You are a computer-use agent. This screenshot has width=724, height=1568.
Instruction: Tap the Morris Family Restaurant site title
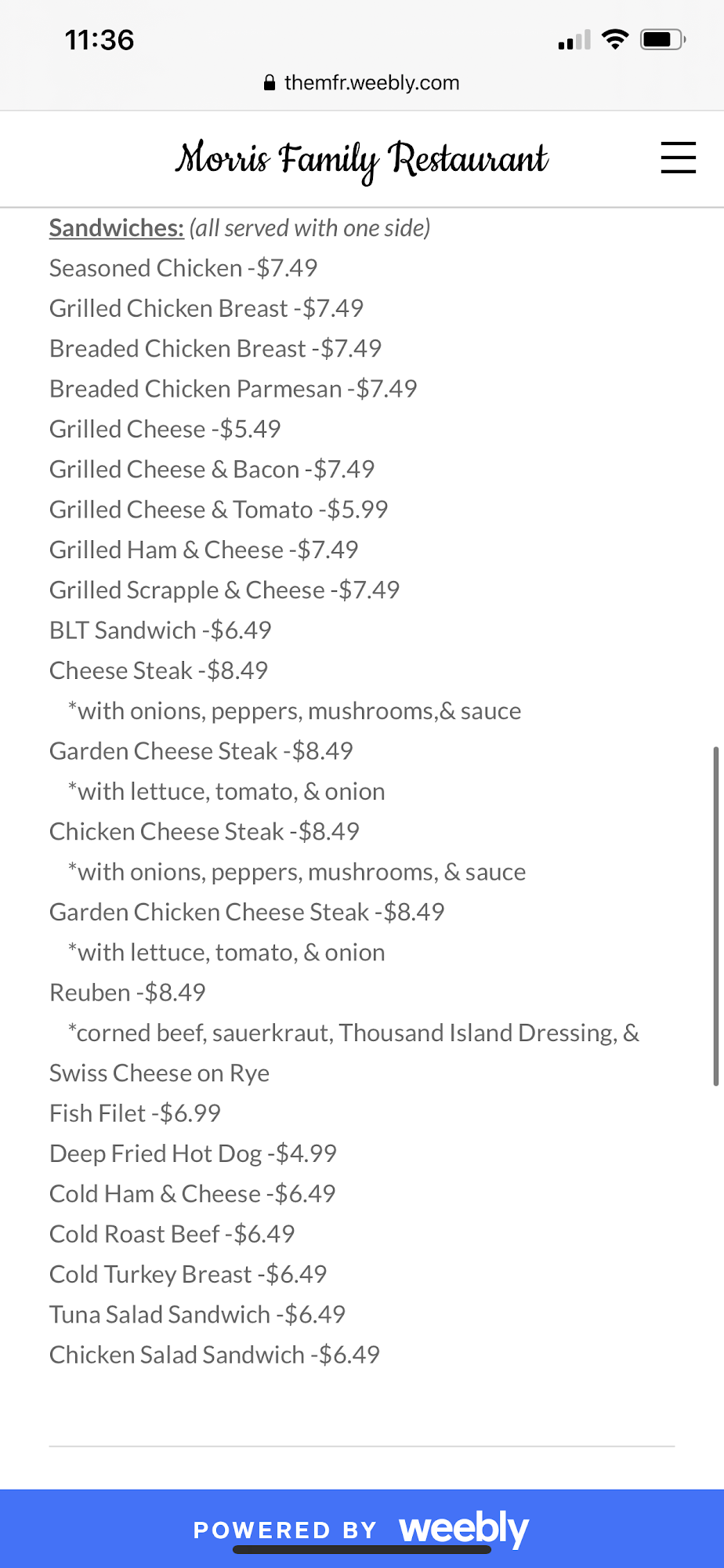[x=361, y=159]
